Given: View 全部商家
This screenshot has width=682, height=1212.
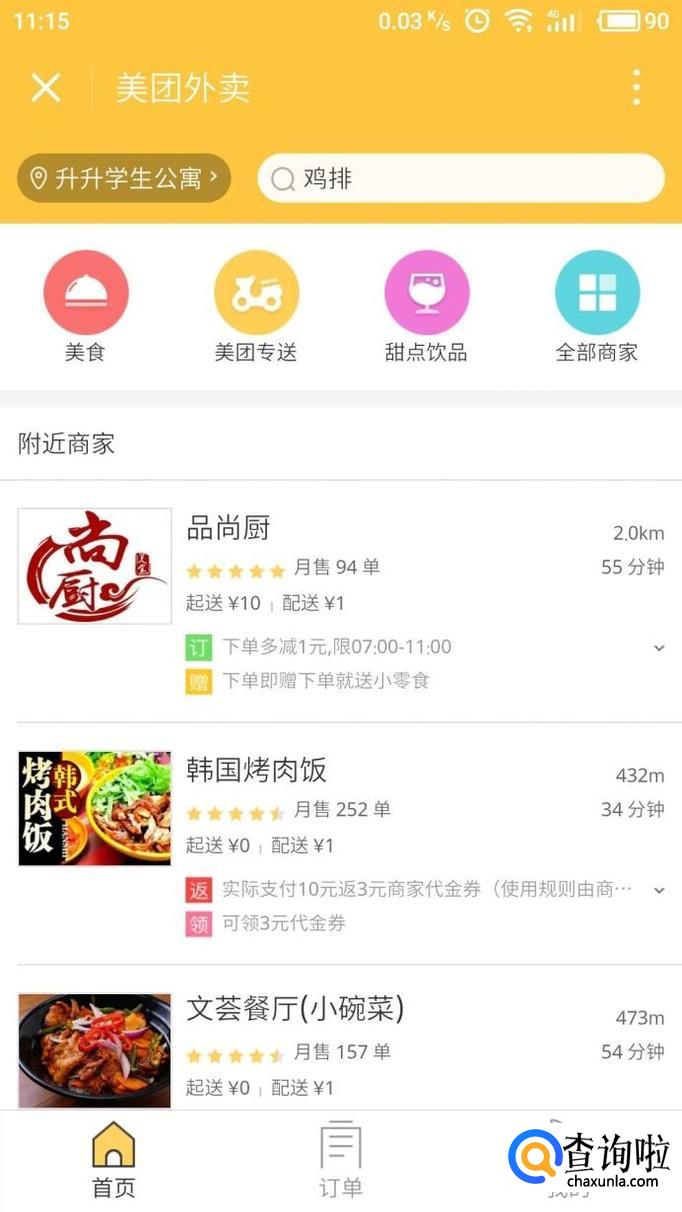Looking at the screenshot, I should pos(597,306).
